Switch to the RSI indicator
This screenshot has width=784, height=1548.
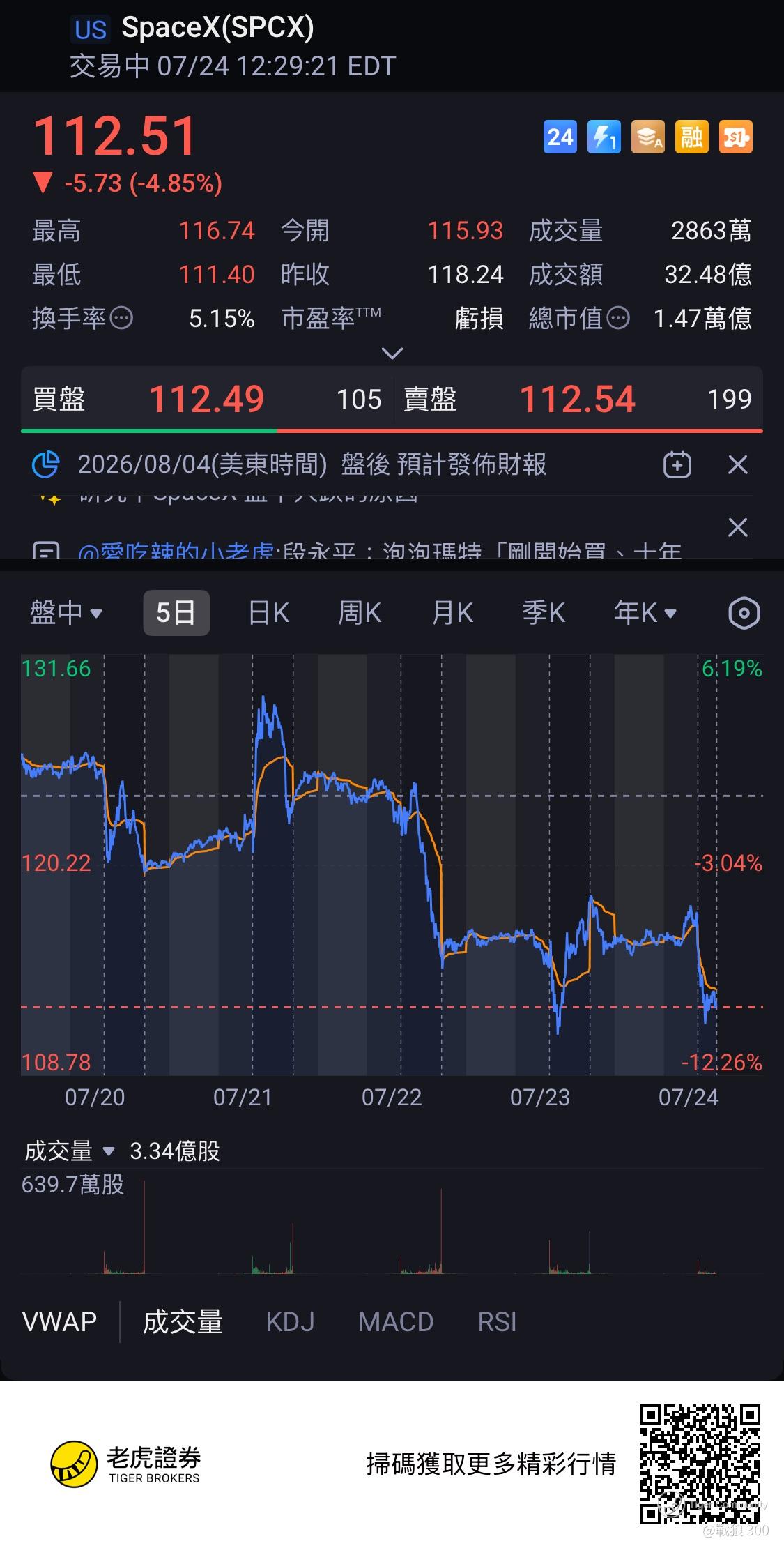497,1321
